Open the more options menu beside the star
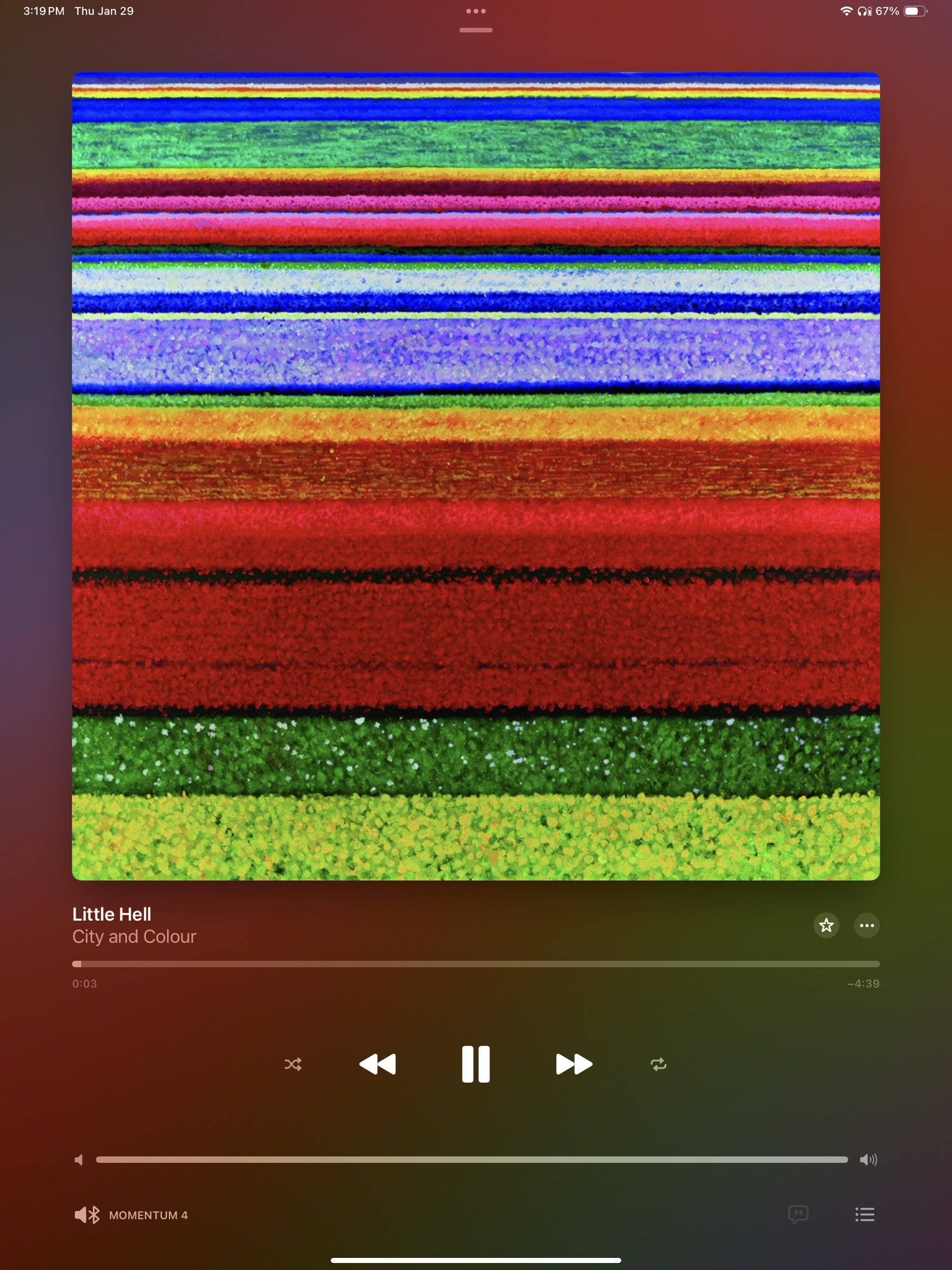Viewport: 952px width, 1270px height. (x=866, y=925)
